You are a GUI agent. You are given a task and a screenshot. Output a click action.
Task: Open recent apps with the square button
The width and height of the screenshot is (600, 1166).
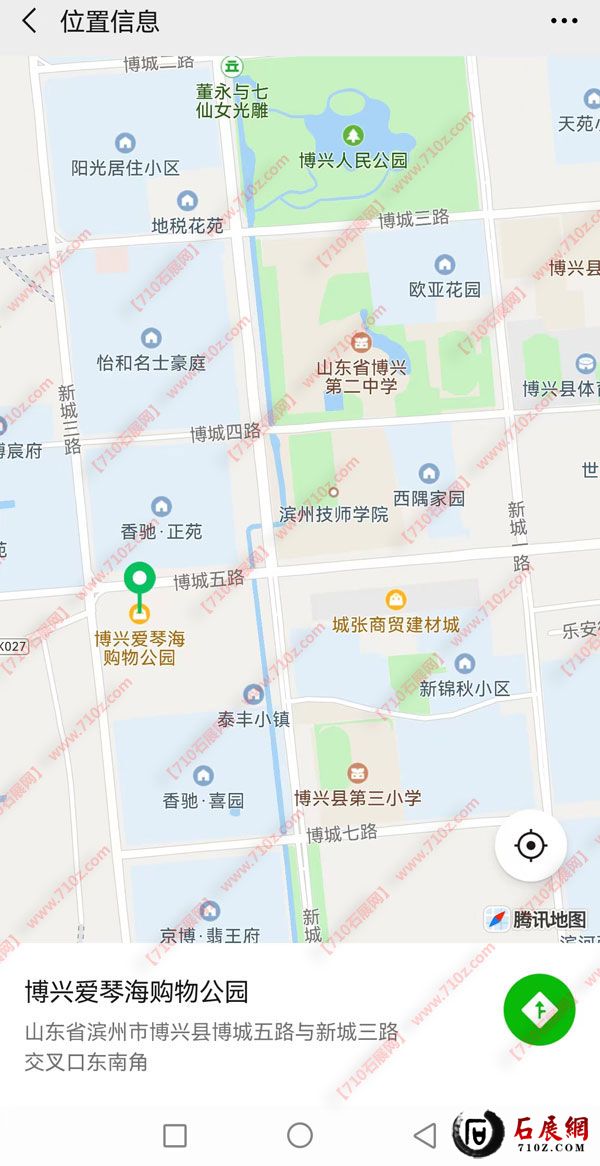[175, 1135]
